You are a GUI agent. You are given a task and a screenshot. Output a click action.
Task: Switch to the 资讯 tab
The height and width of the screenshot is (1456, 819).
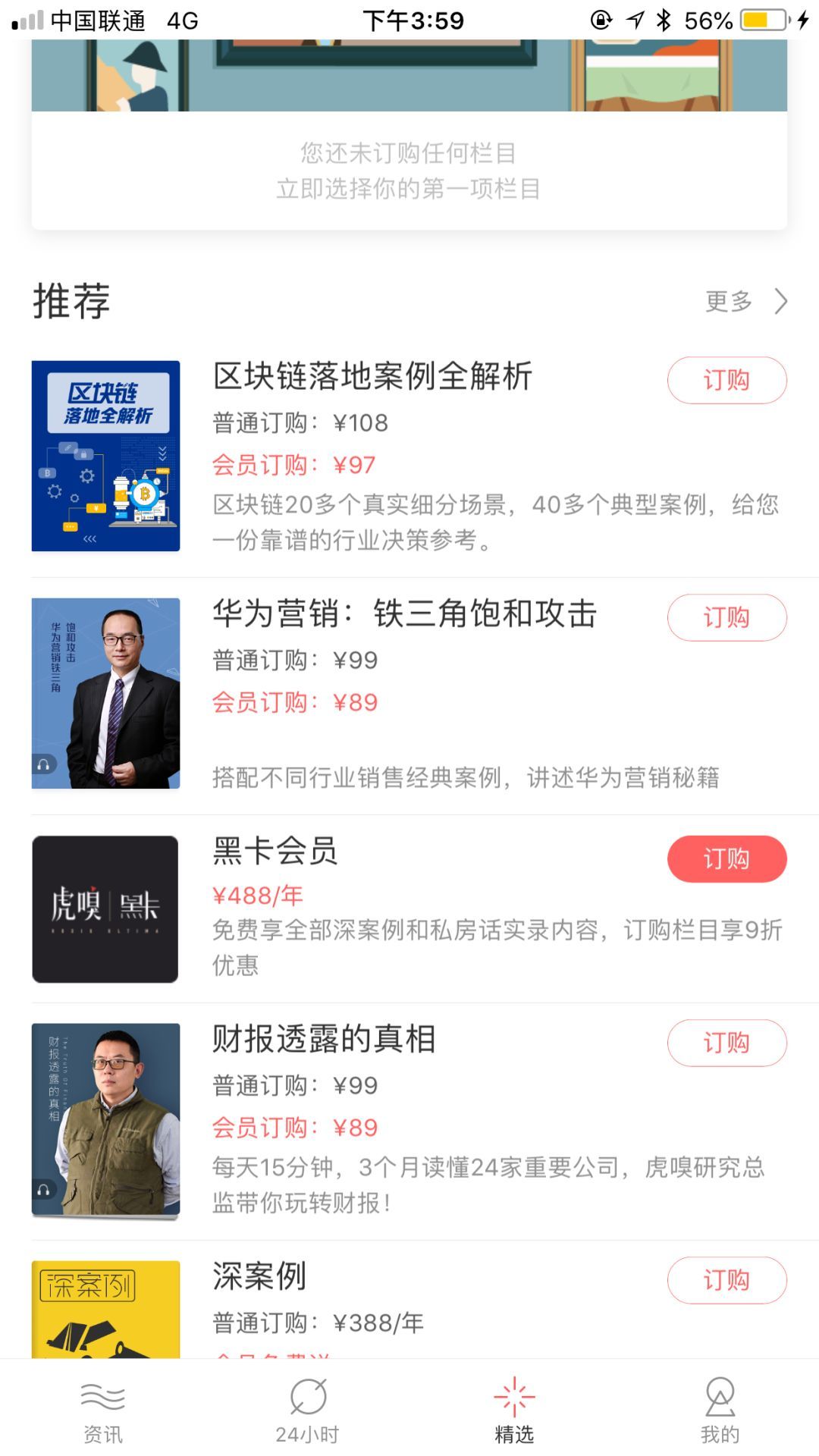(102, 1412)
